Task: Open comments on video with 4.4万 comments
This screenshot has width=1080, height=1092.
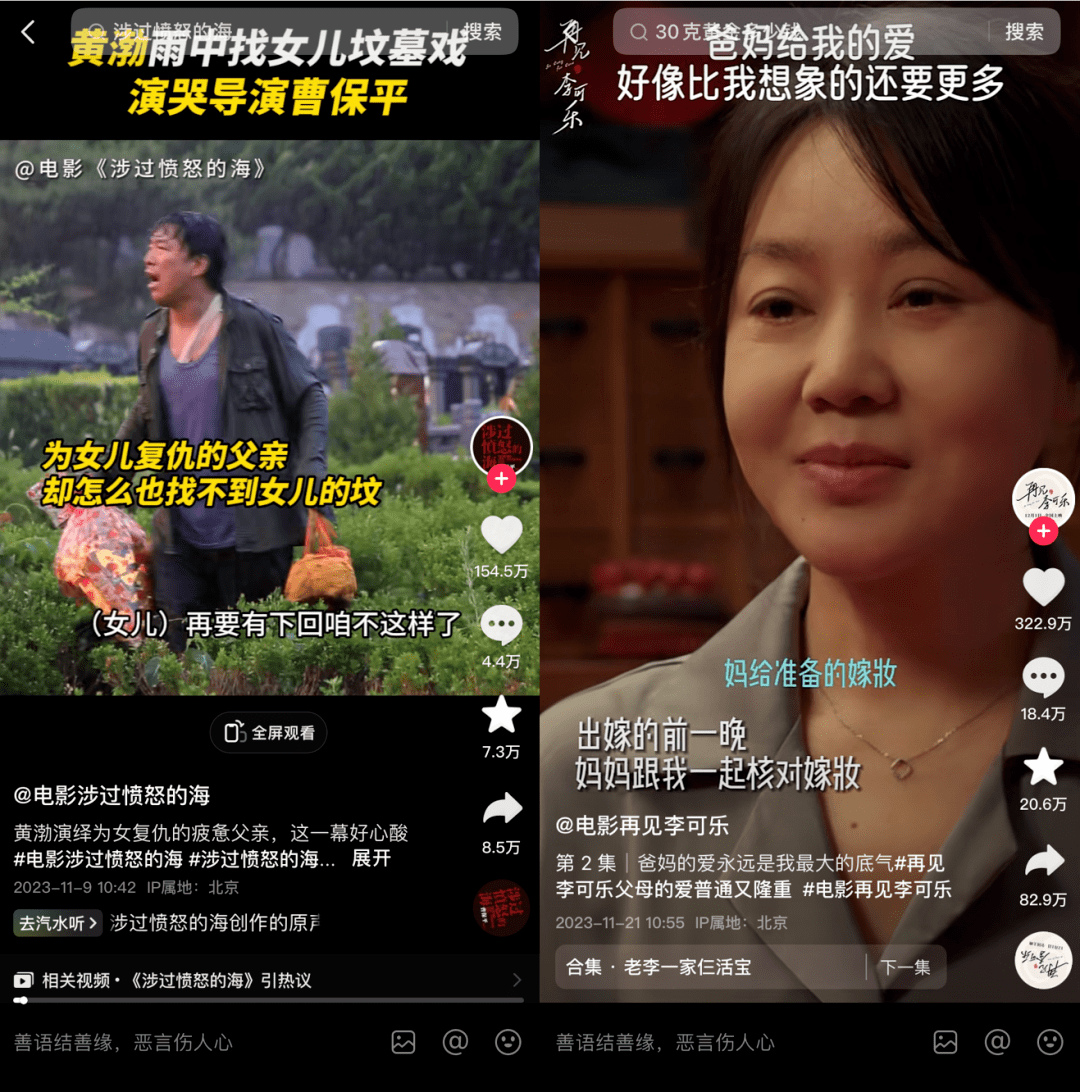Action: 501,625
